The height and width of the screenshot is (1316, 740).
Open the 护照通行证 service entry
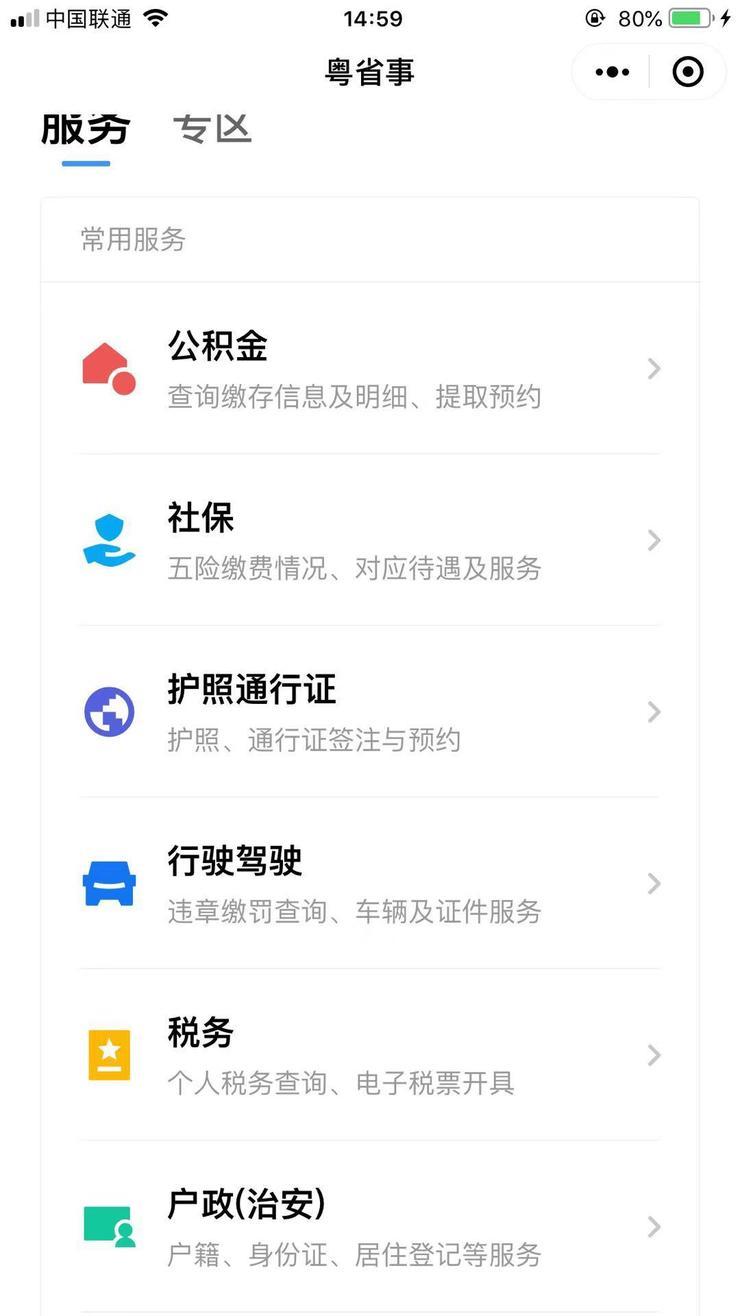[x=370, y=711]
